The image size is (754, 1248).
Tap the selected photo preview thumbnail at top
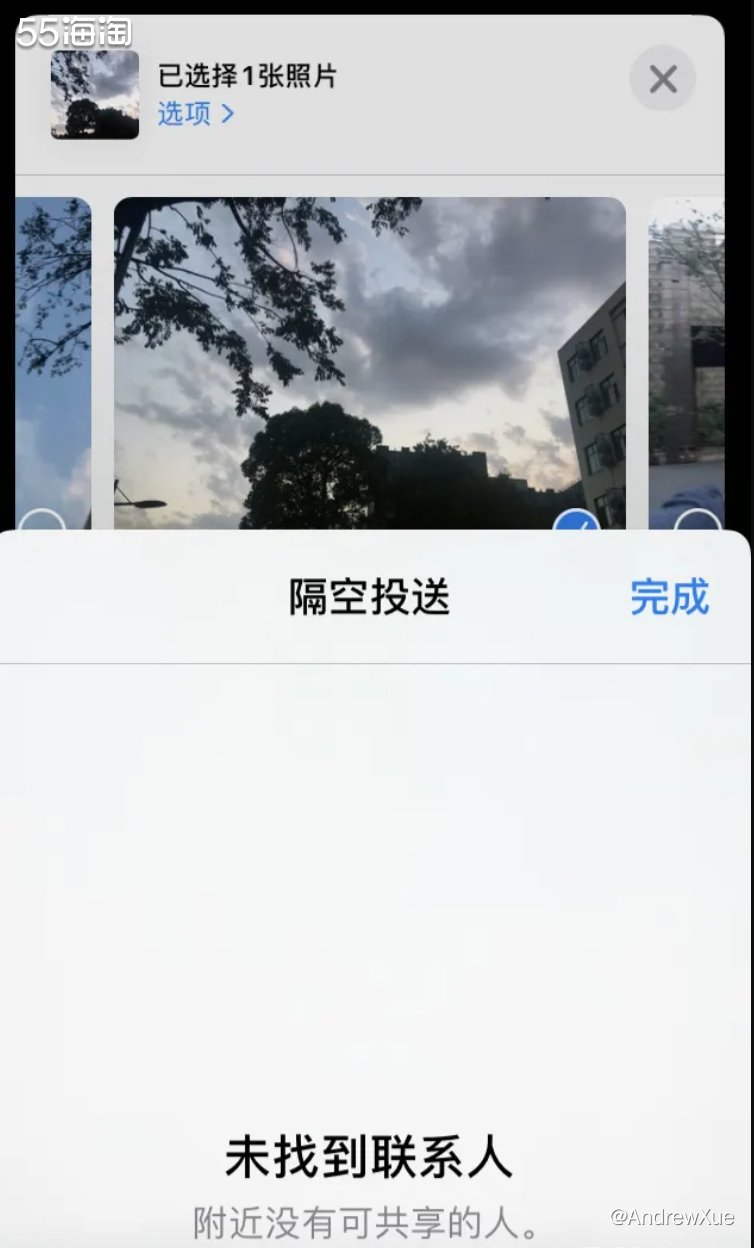click(x=95, y=96)
